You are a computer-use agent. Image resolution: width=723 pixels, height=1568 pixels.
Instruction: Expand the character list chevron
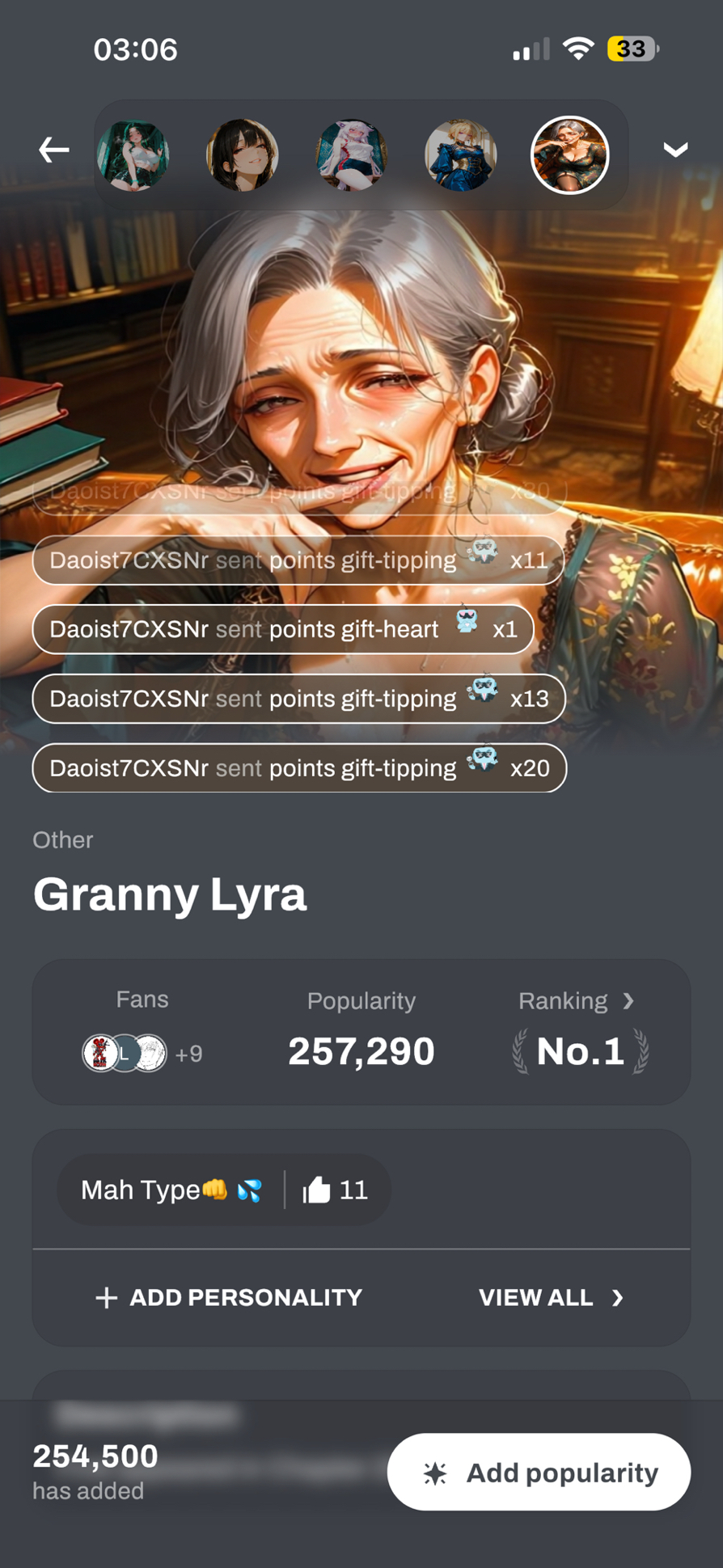pos(675,150)
